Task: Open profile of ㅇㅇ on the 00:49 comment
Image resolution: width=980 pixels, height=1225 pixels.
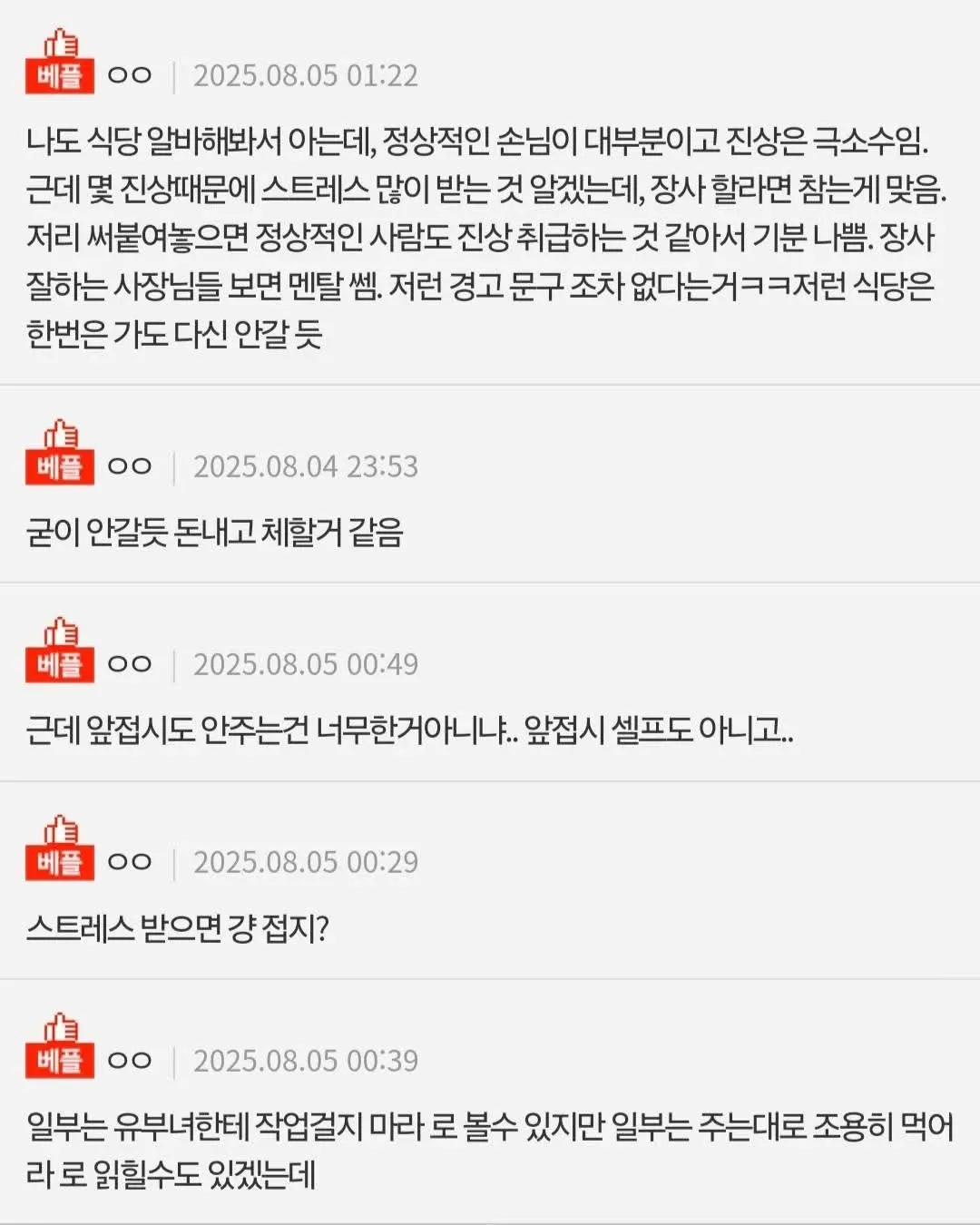Action: click(x=132, y=663)
